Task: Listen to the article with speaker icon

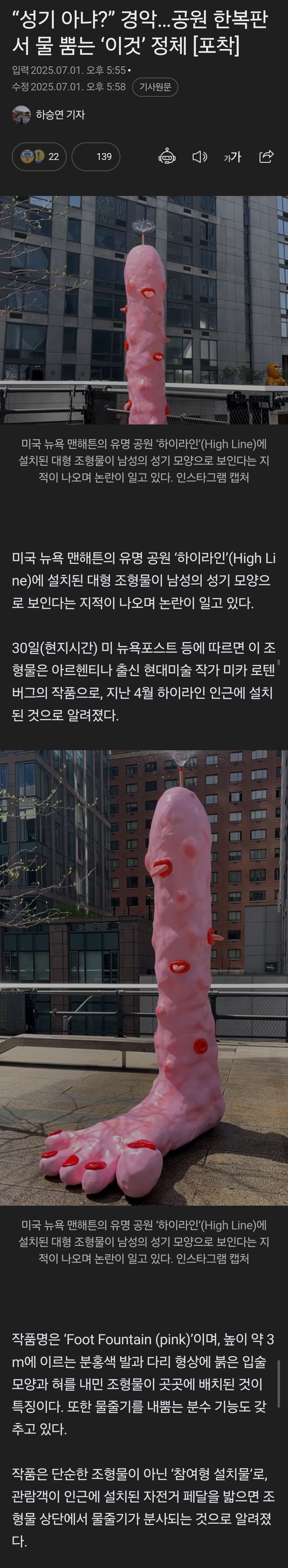Action: pyautogui.click(x=199, y=157)
